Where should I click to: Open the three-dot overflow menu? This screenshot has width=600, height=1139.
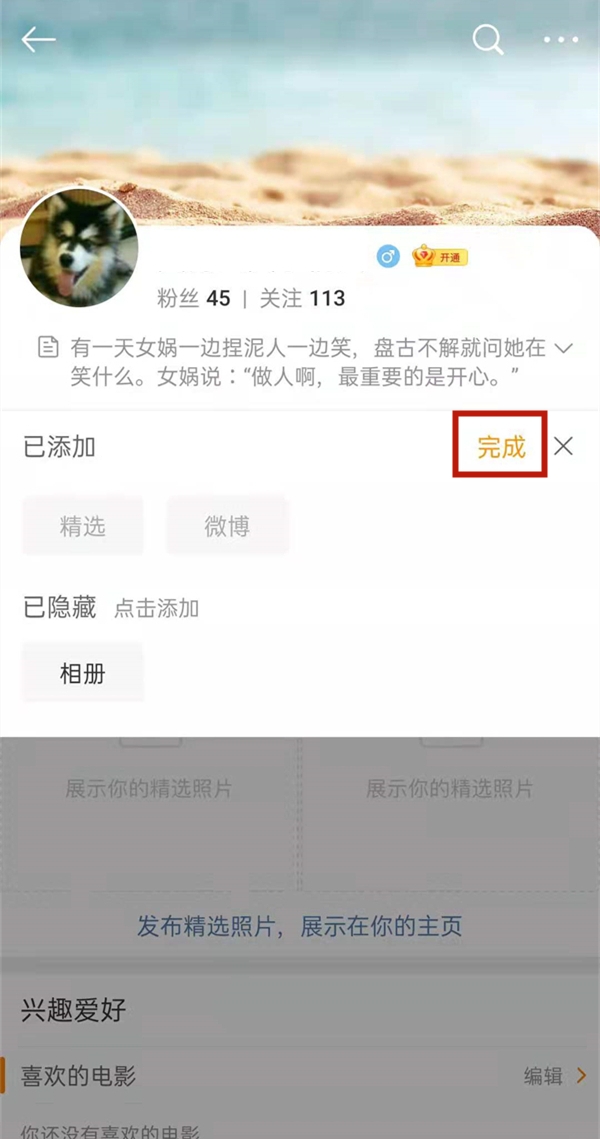[x=561, y=40]
